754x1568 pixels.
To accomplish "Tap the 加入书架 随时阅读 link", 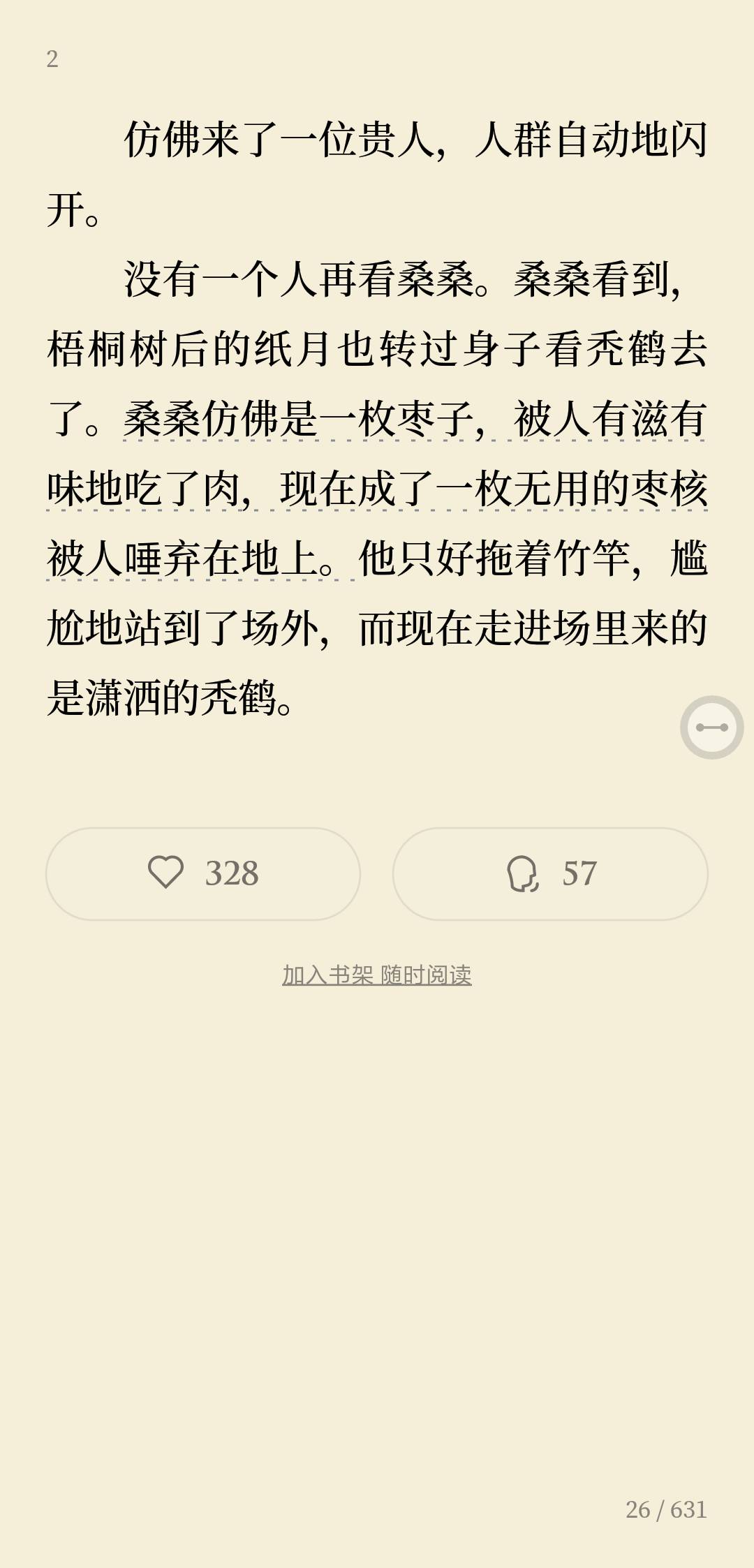I will click(377, 975).
